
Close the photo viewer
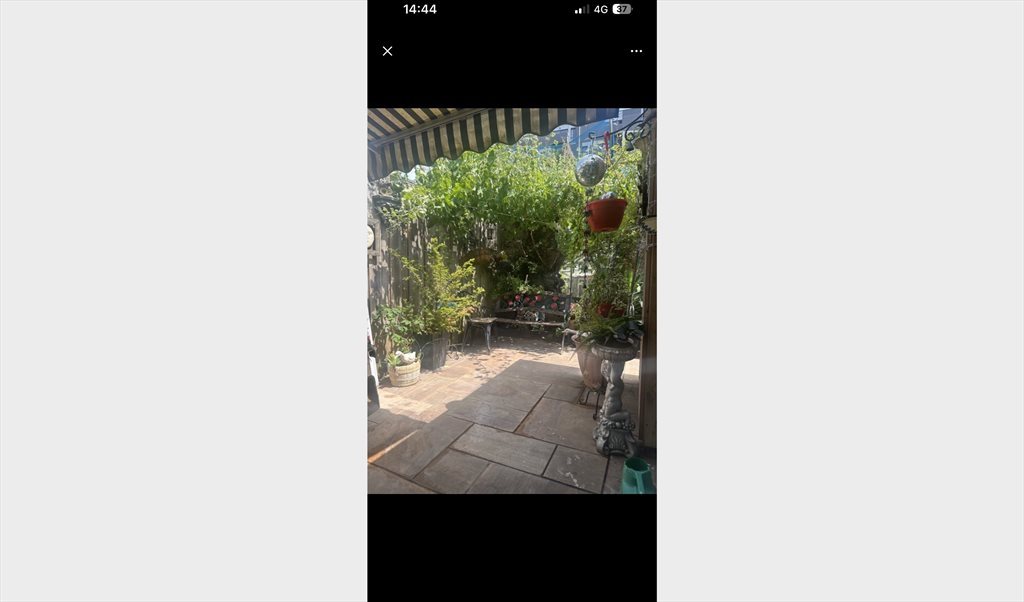[387, 51]
